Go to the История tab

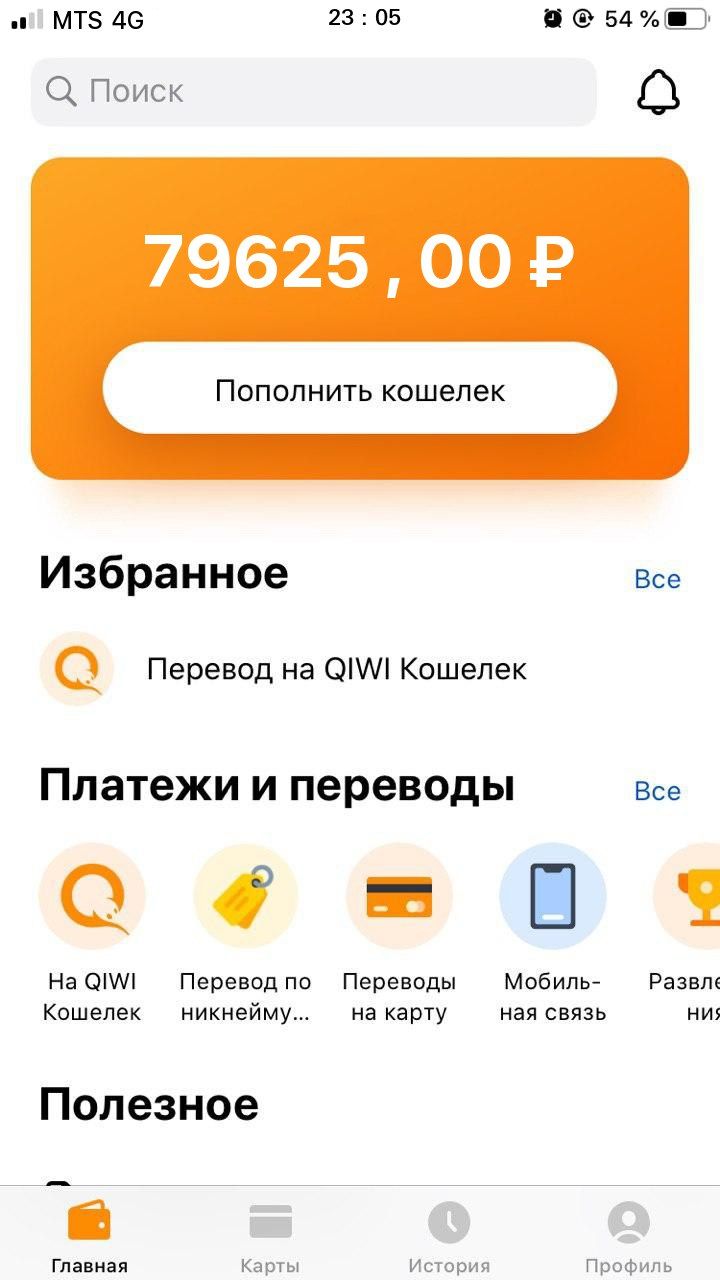tap(449, 1236)
